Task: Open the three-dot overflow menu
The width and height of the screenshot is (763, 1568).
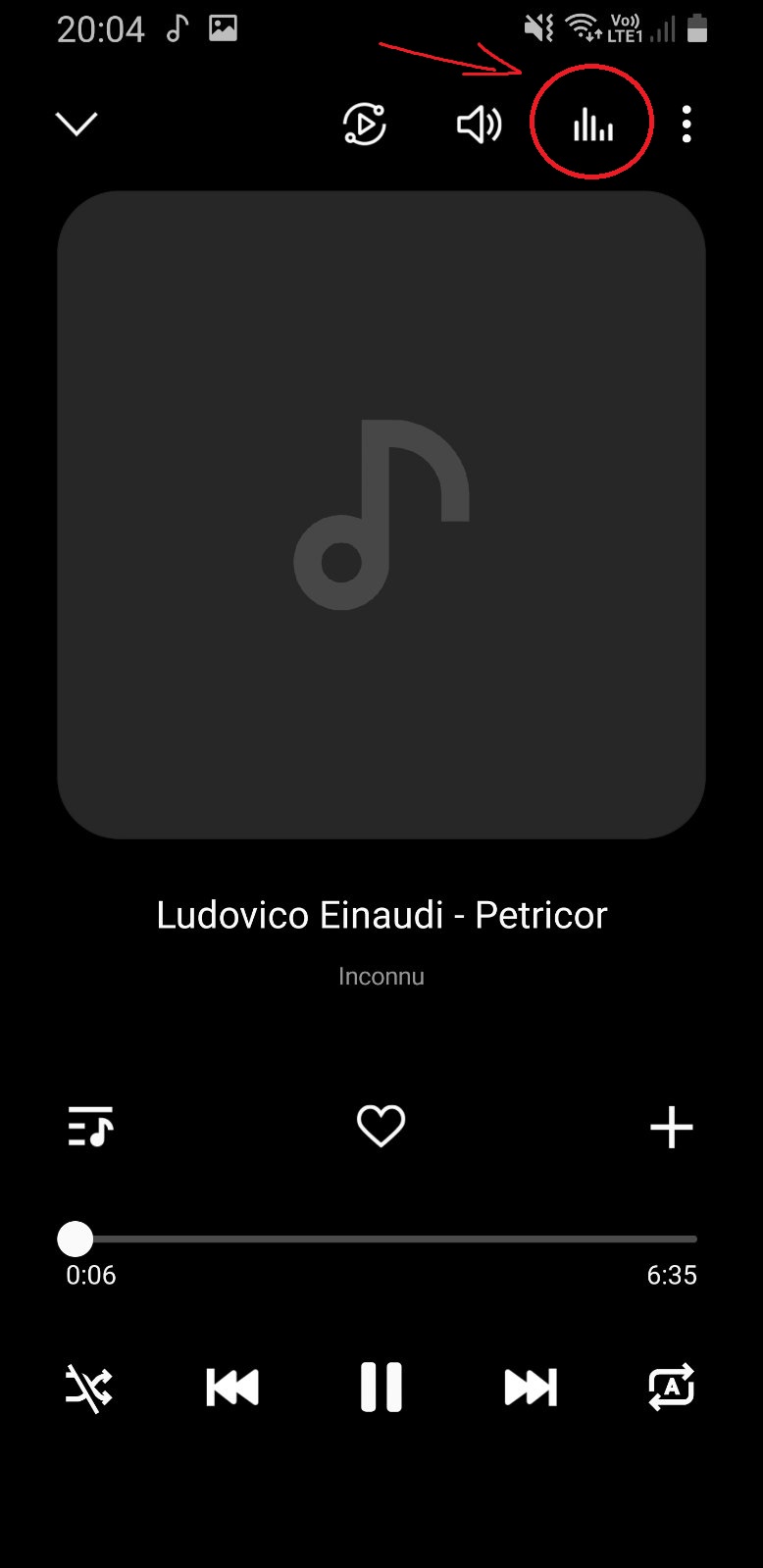Action: [x=687, y=125]
